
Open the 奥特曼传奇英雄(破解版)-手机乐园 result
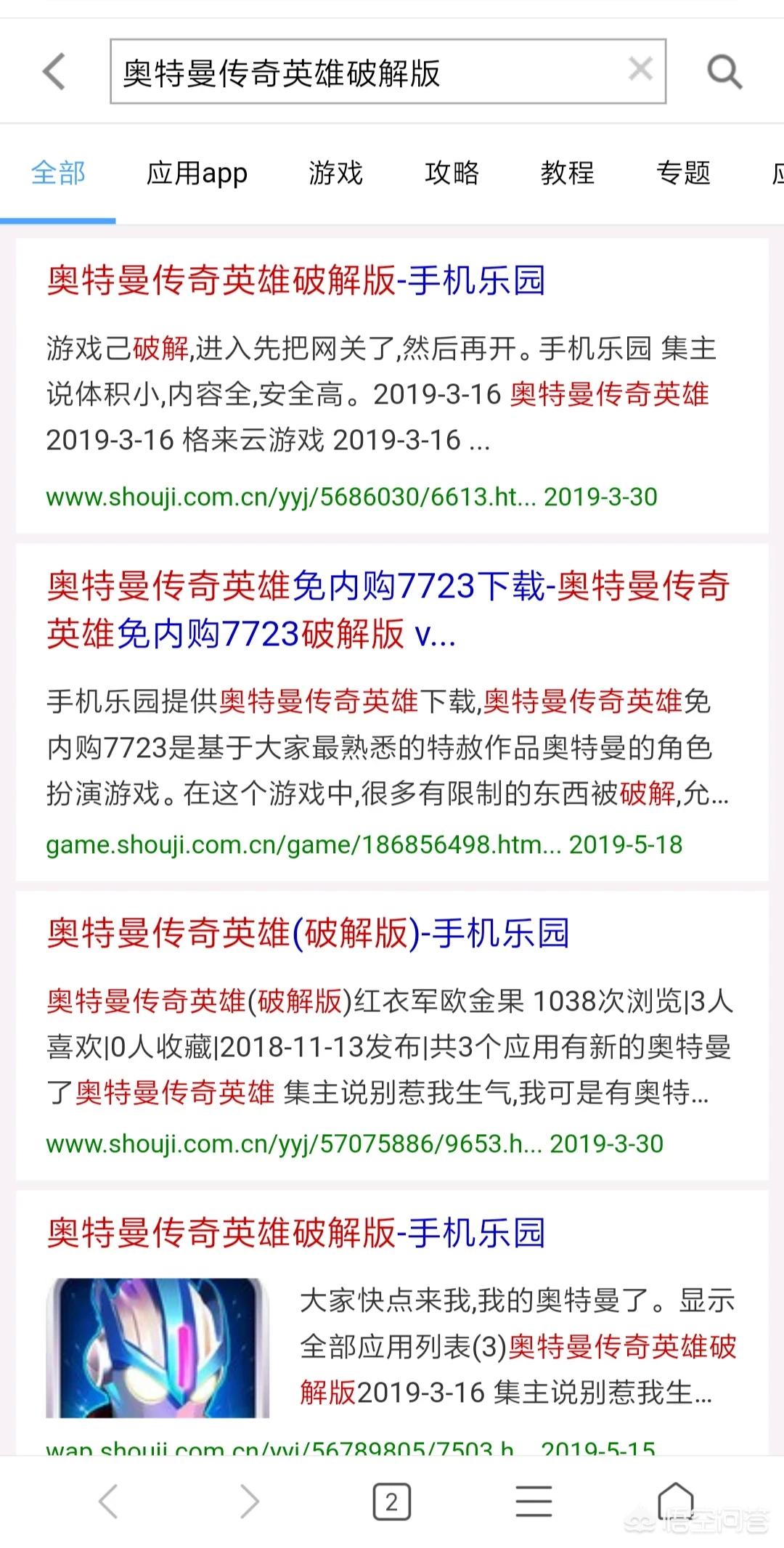308,933
